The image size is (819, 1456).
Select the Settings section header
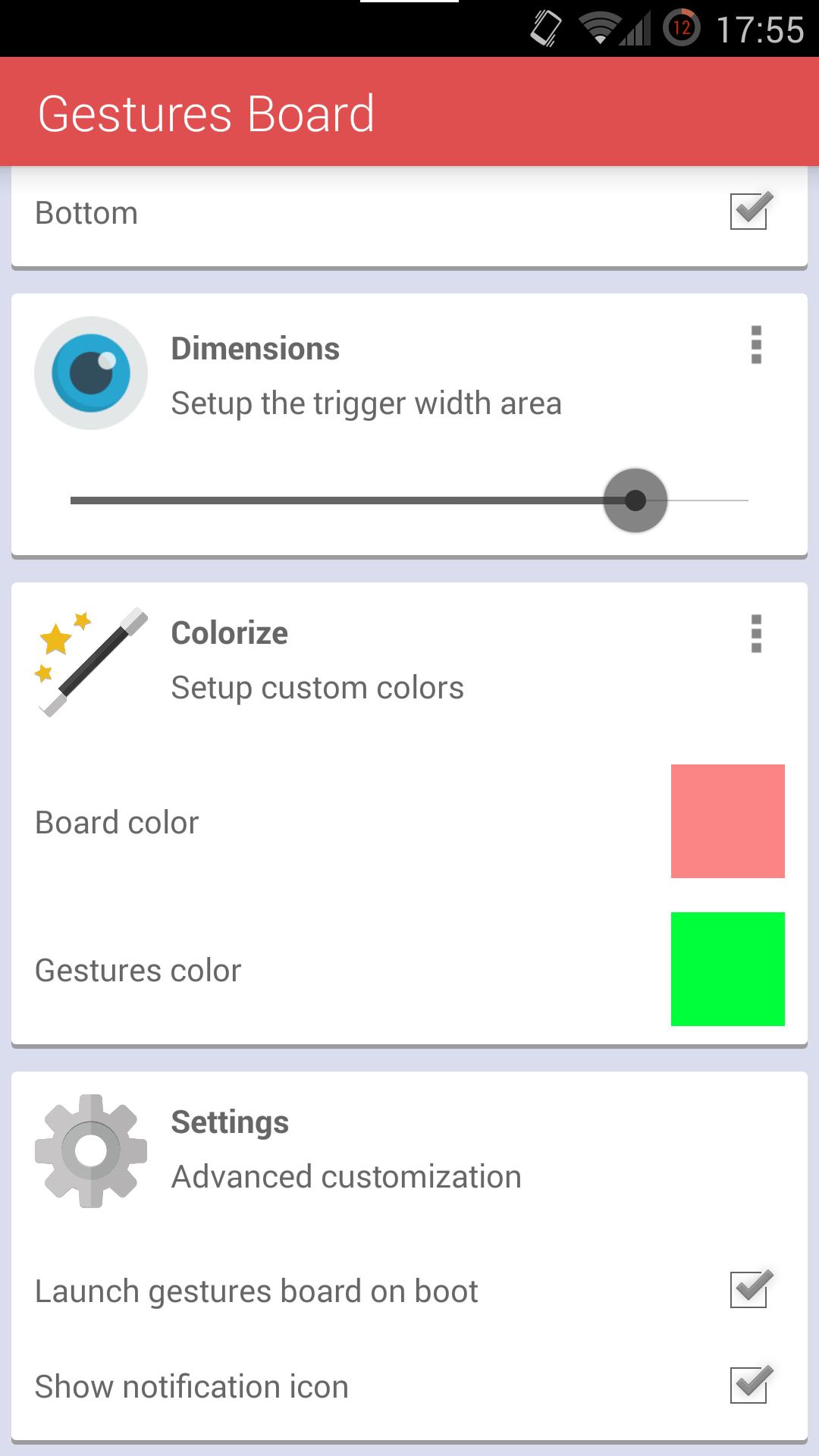[230, 1121]
